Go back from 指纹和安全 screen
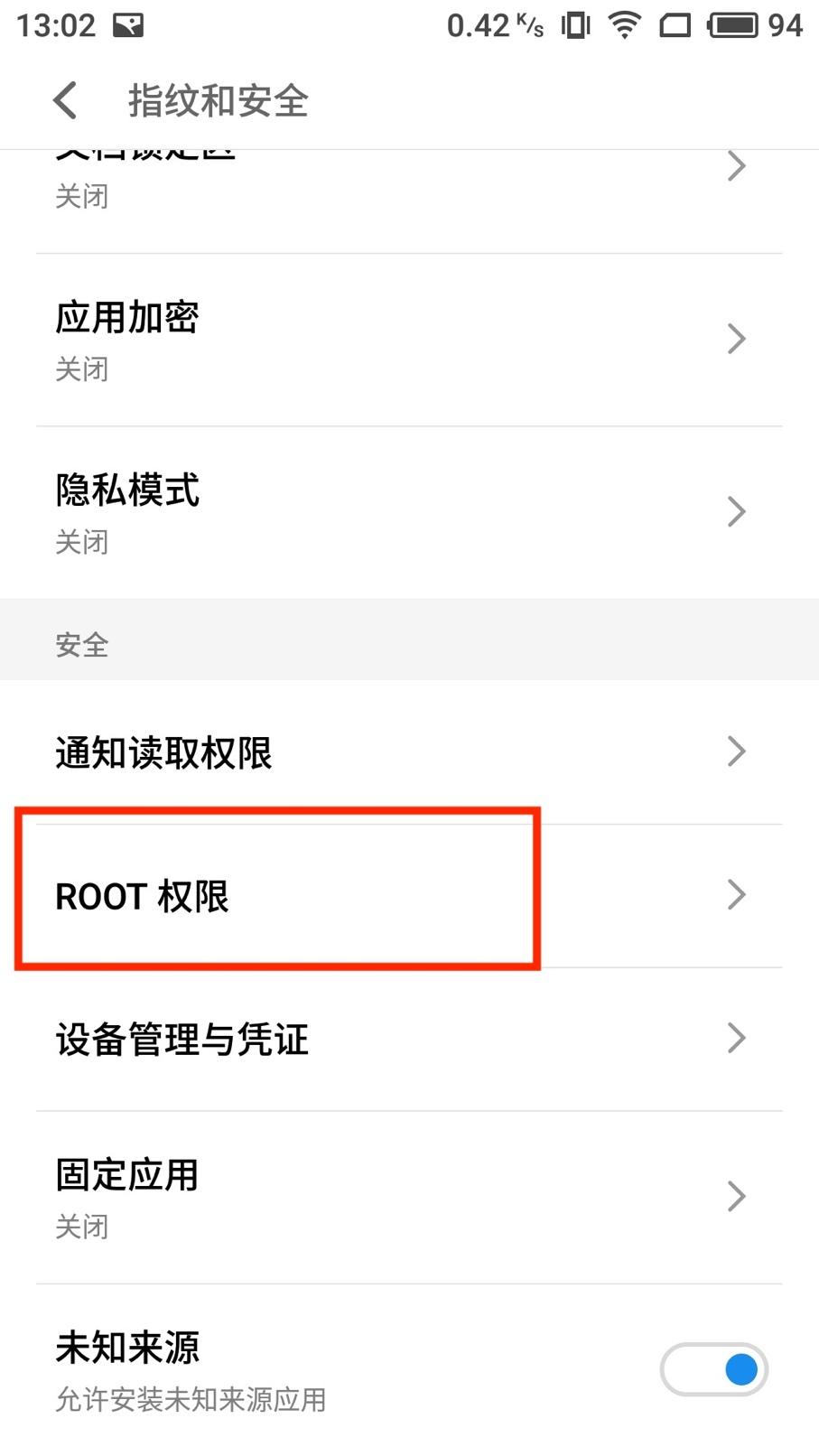This screenshot has height=1456, width=819. point(66,100)
